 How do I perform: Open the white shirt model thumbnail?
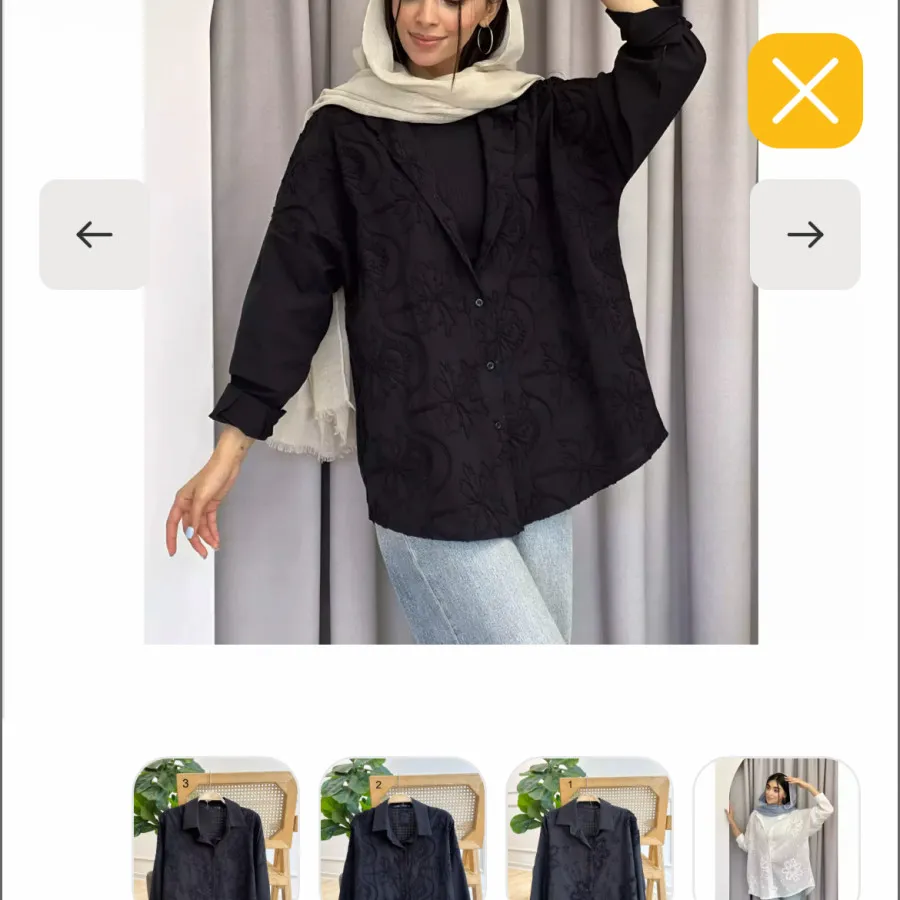pyautogui.click(x=777, y=830)
